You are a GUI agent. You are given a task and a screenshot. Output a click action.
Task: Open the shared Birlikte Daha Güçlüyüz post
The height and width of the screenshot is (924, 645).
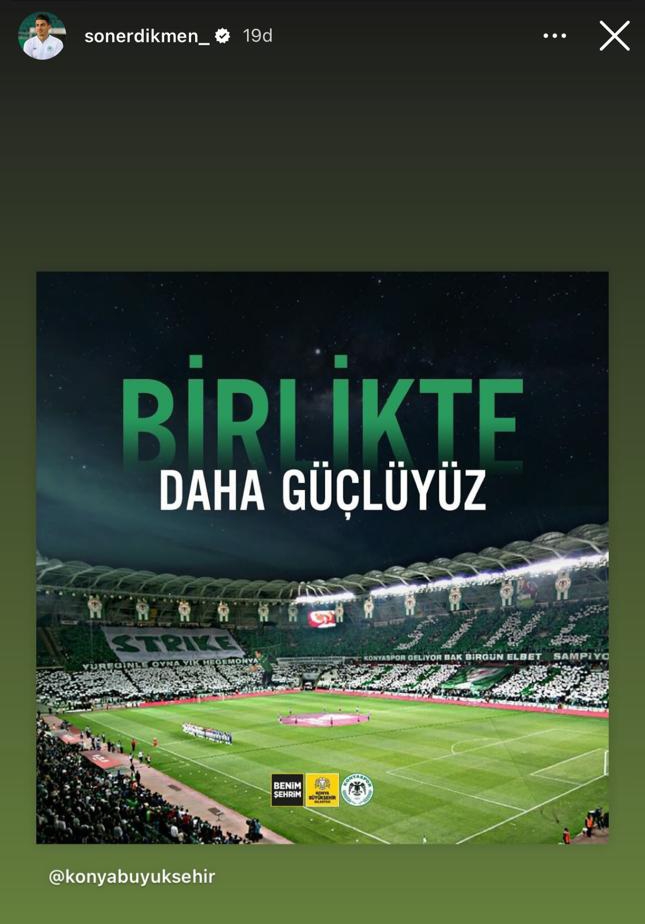pos(322,557)
